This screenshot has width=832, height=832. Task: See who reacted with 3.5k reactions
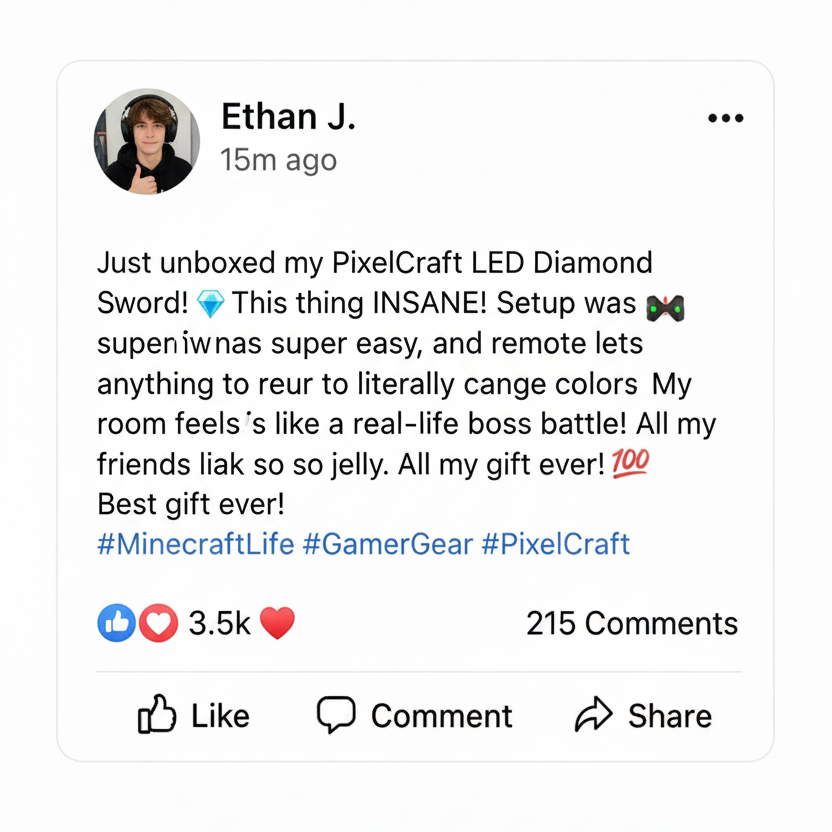pyautogui.click(x=218, y=623)
